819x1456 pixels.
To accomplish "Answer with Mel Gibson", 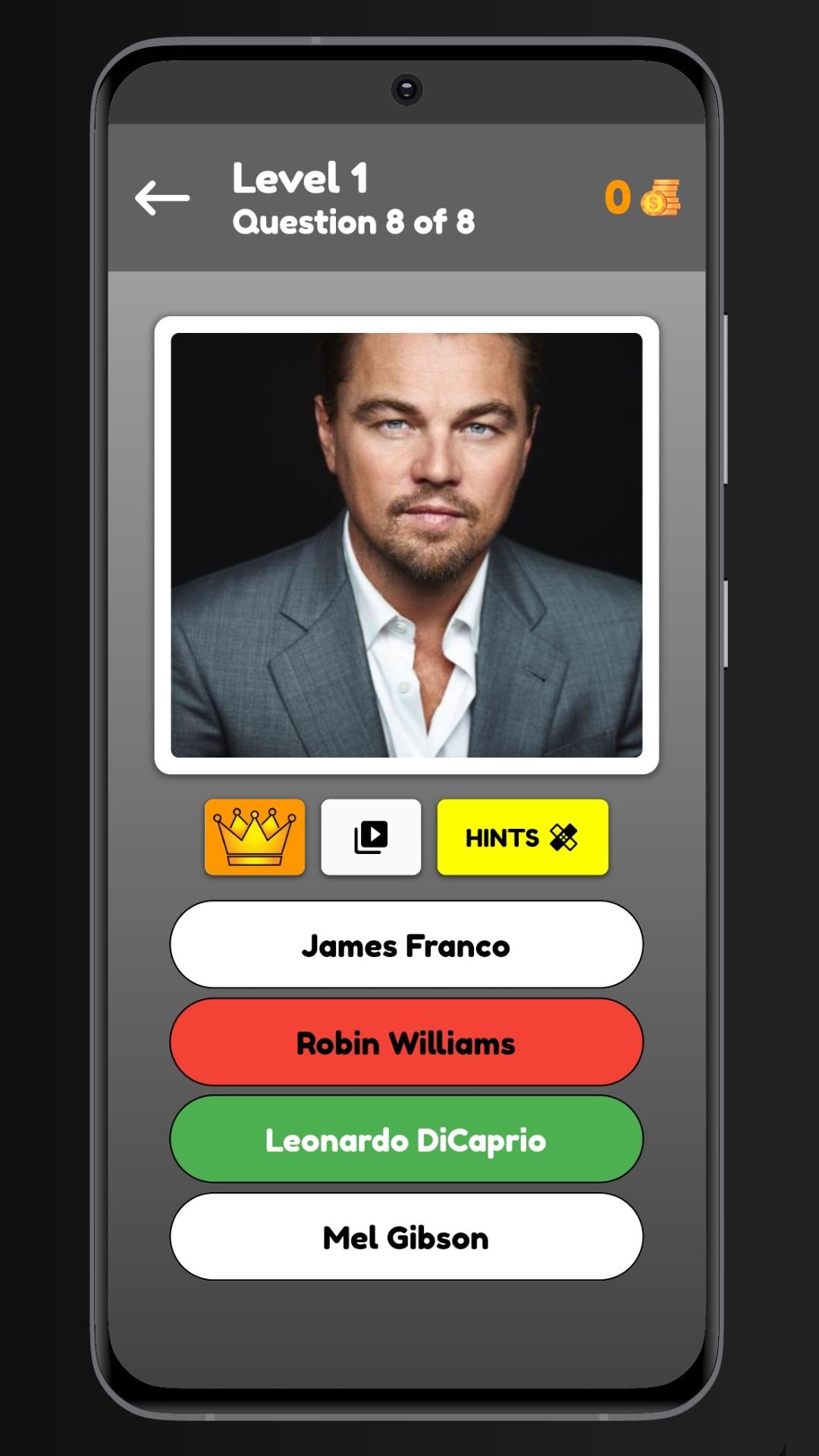I will point(406,1237).
